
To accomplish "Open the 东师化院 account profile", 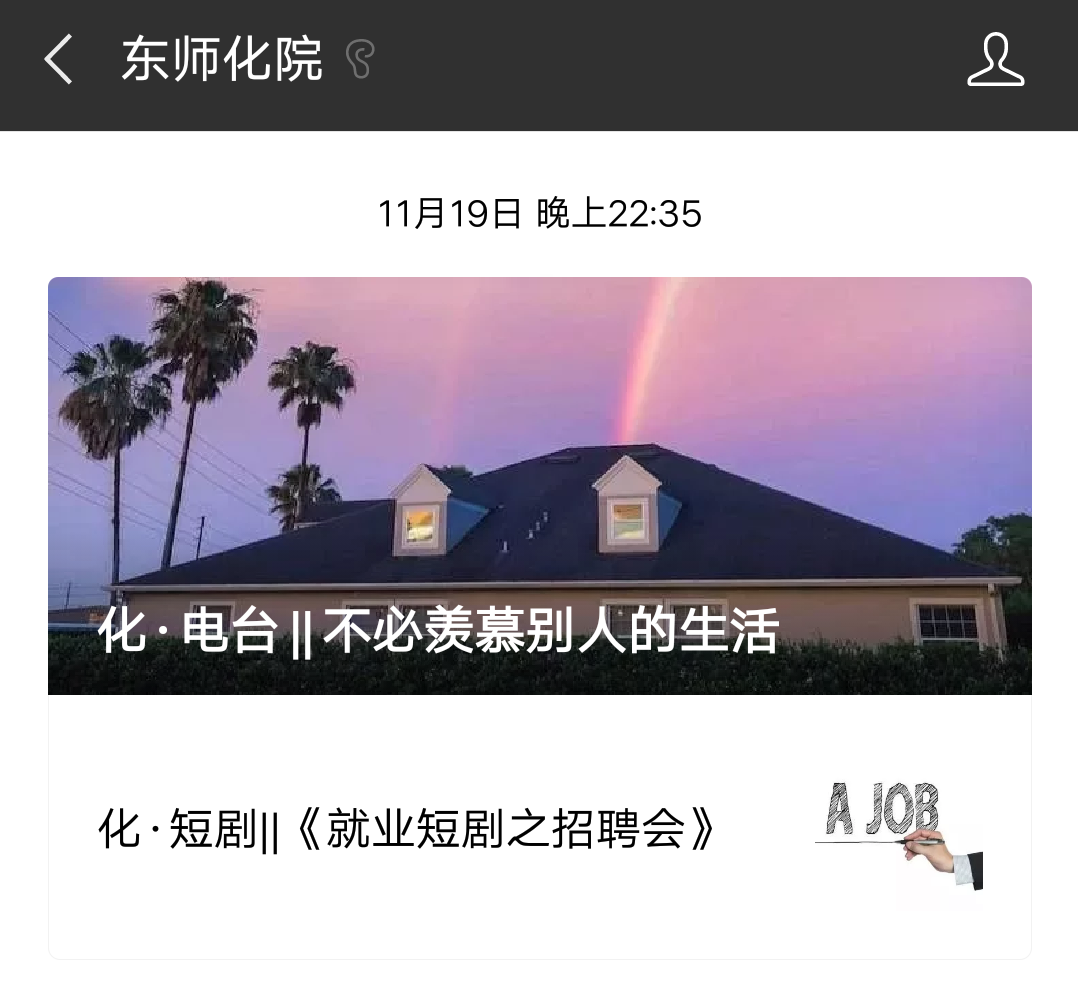I will click(x=995, y=60).
